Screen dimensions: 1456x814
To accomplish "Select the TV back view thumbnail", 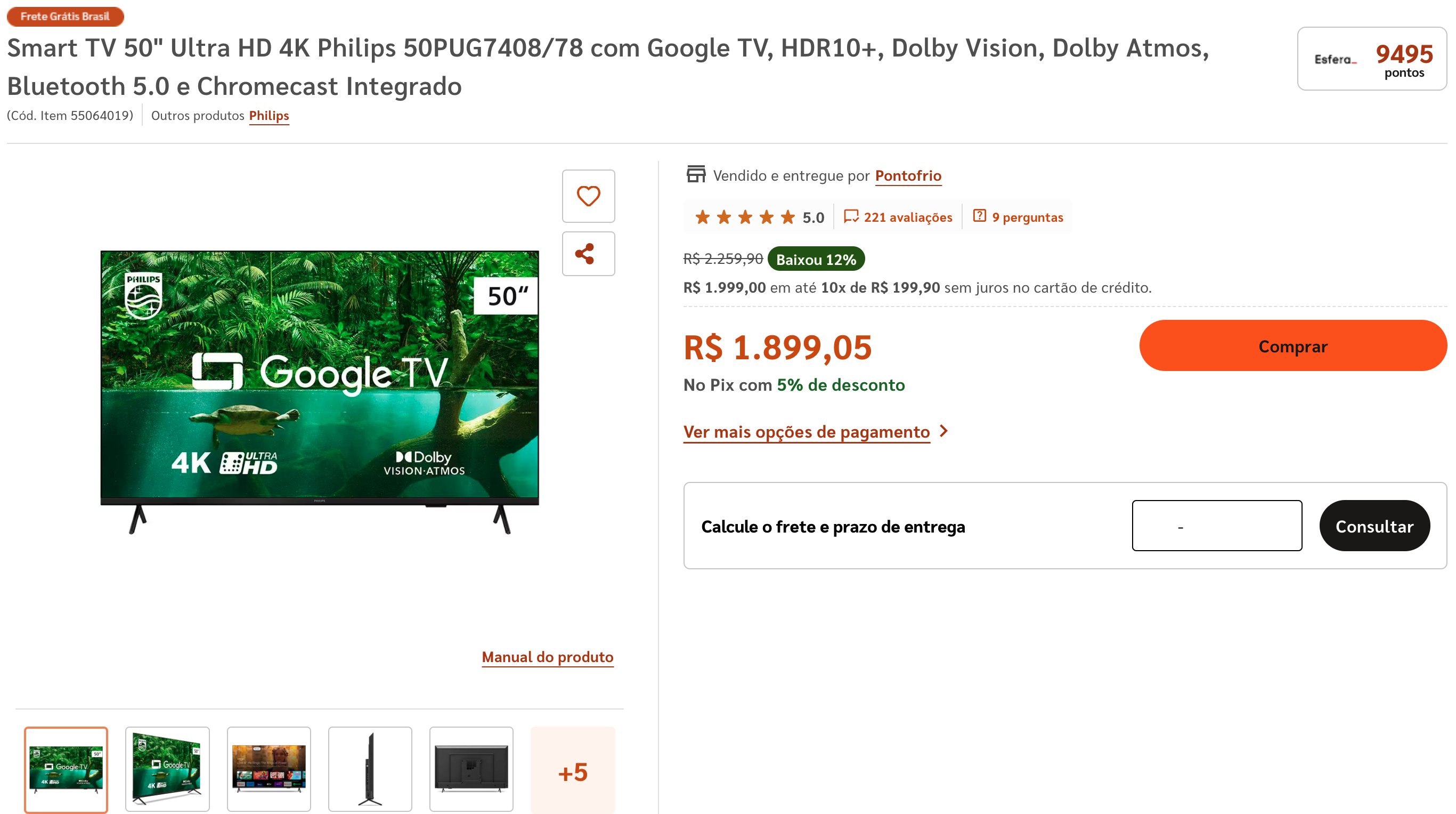I will tap(471, 769).
